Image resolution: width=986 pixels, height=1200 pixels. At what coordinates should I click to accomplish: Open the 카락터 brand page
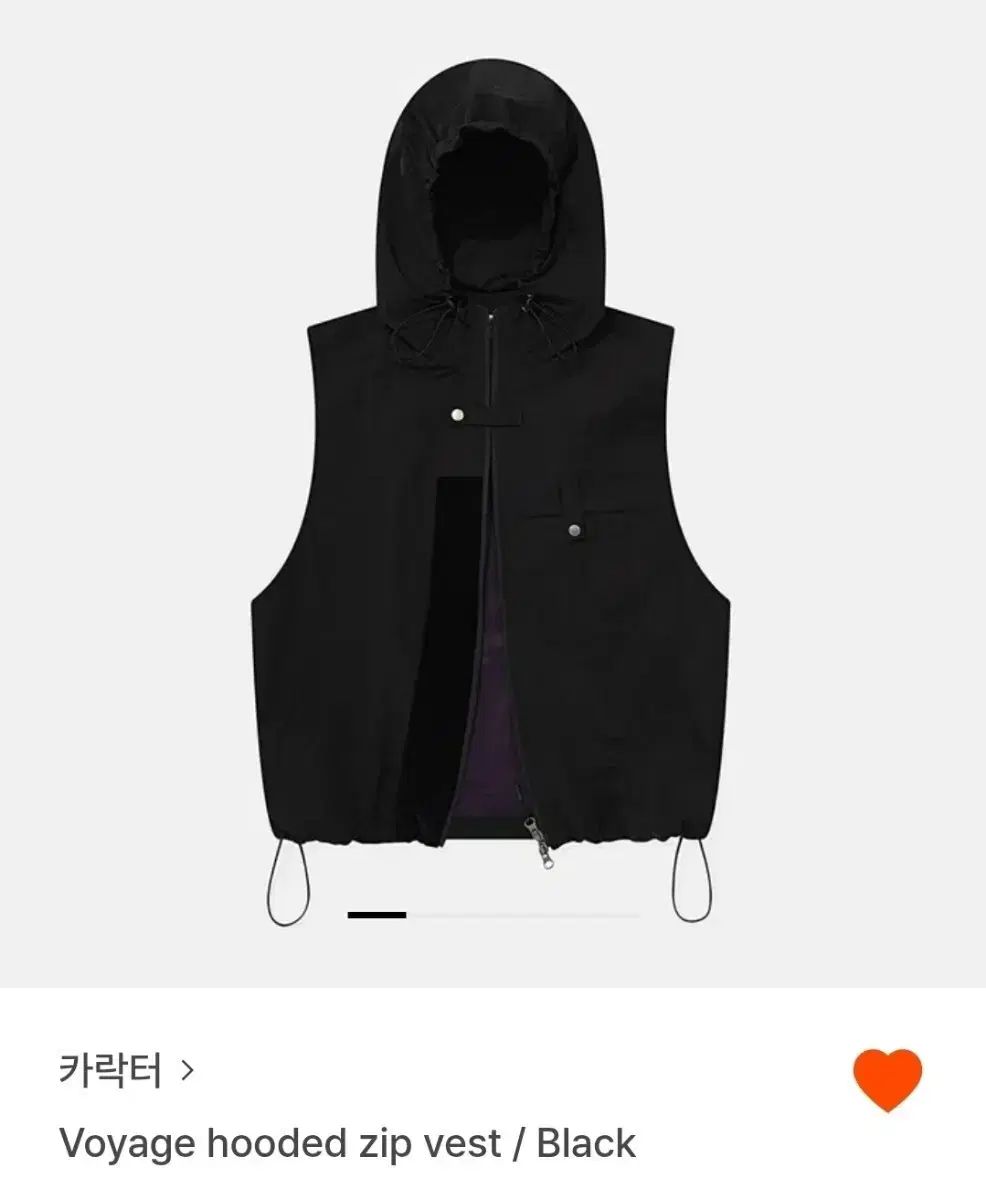[125, 1071]
